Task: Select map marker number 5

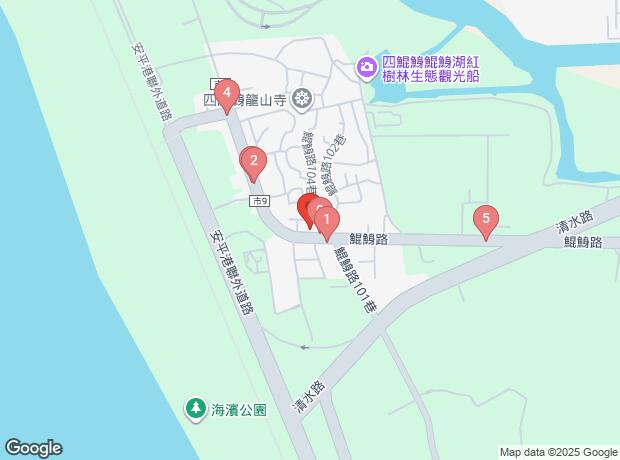Action: 486,219
